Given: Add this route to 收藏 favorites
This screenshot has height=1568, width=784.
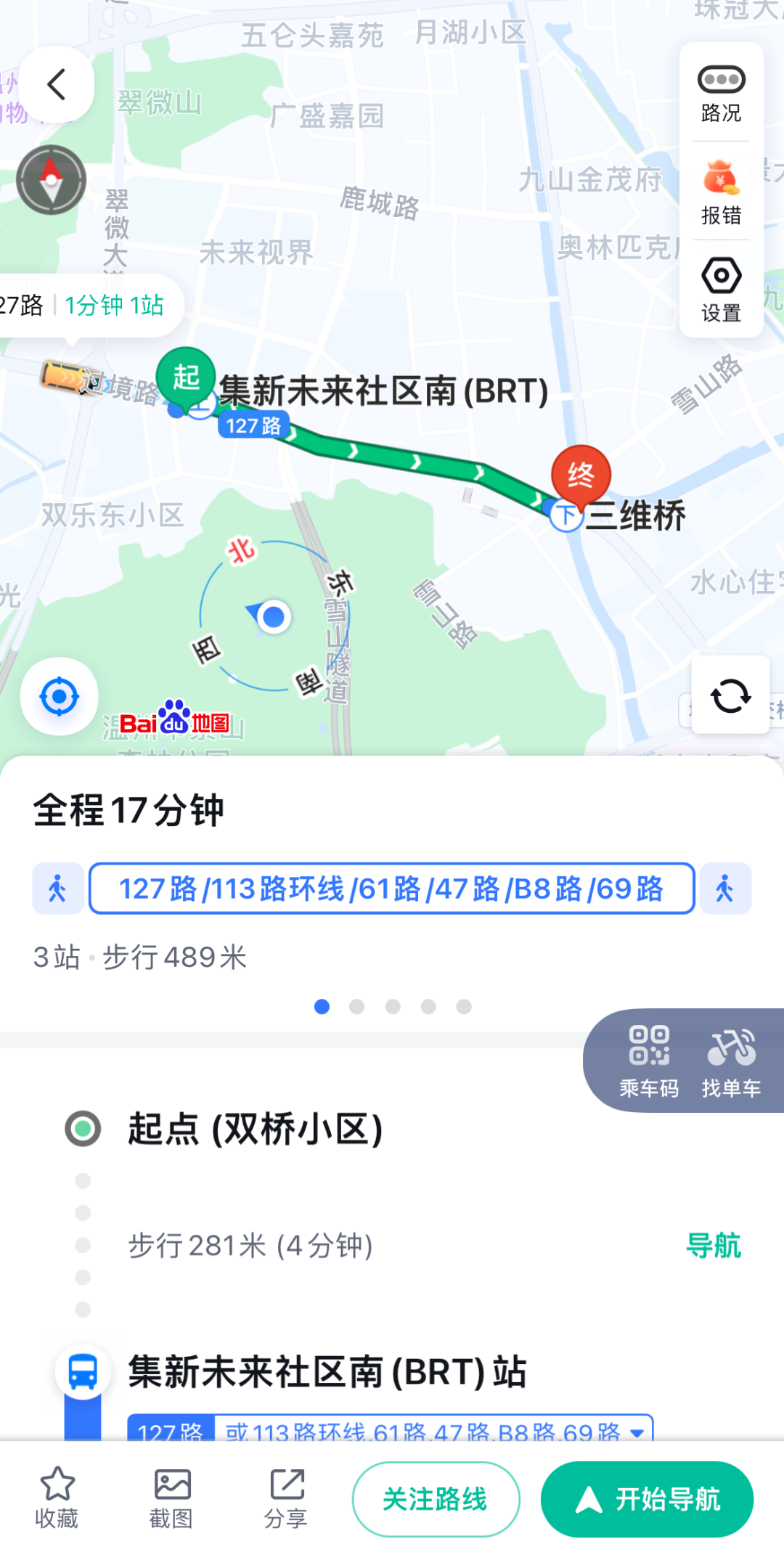Looking at the screenshot, I should point(57,1498).
